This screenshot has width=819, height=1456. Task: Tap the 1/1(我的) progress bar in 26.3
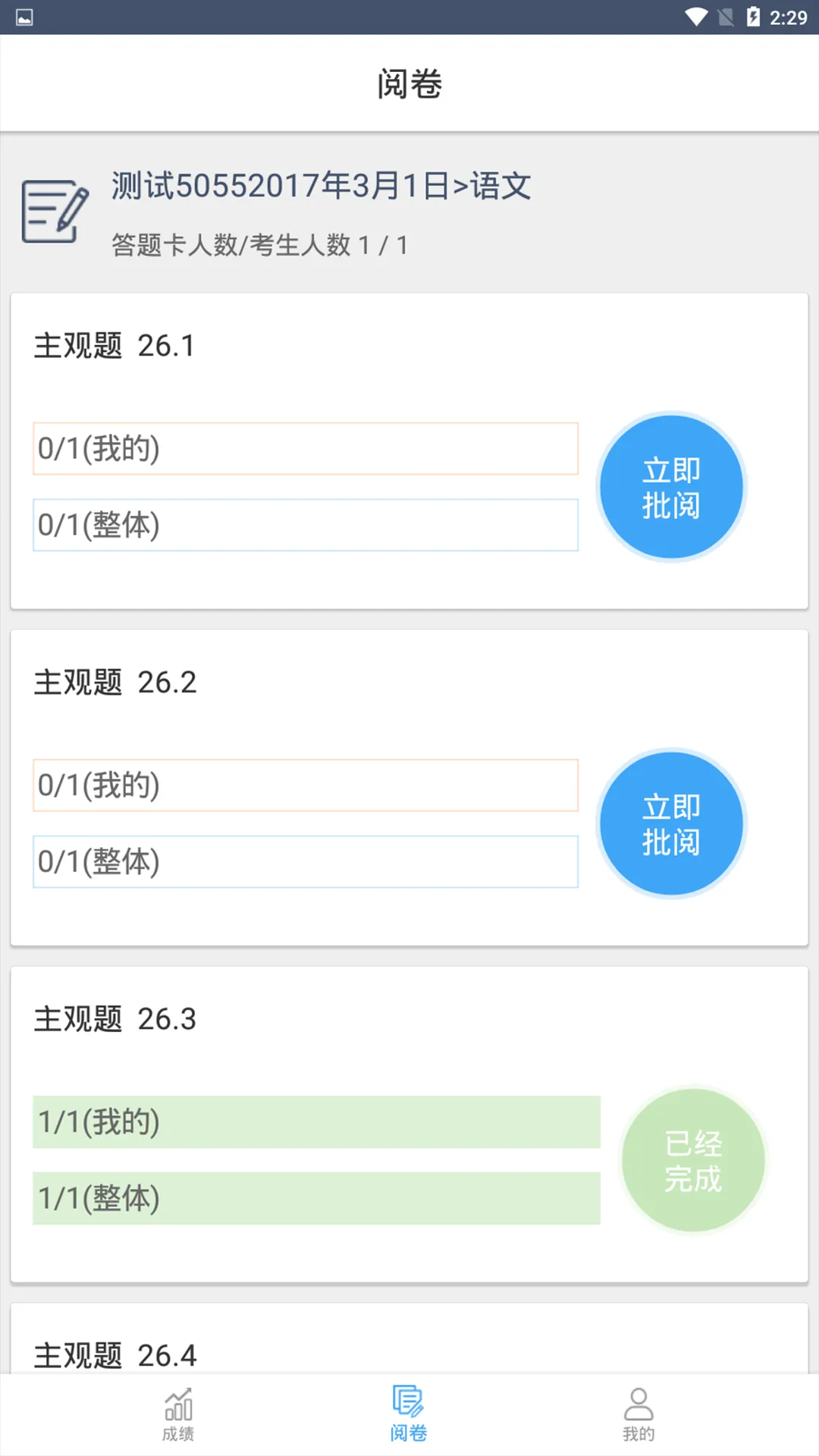click(x=316, y=1122)
